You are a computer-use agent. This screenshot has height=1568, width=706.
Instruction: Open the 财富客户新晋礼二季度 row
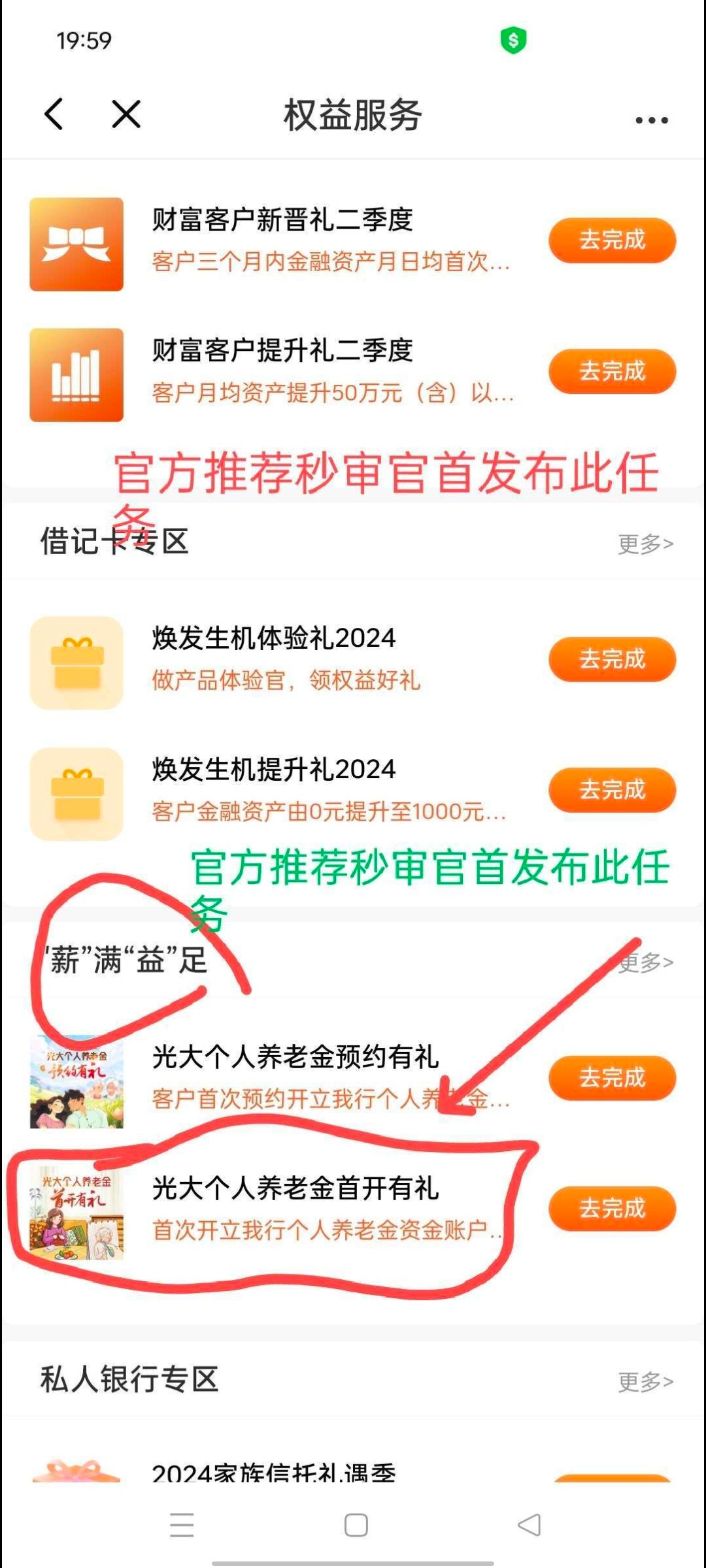pyautogui.click(x=281, y=240)
